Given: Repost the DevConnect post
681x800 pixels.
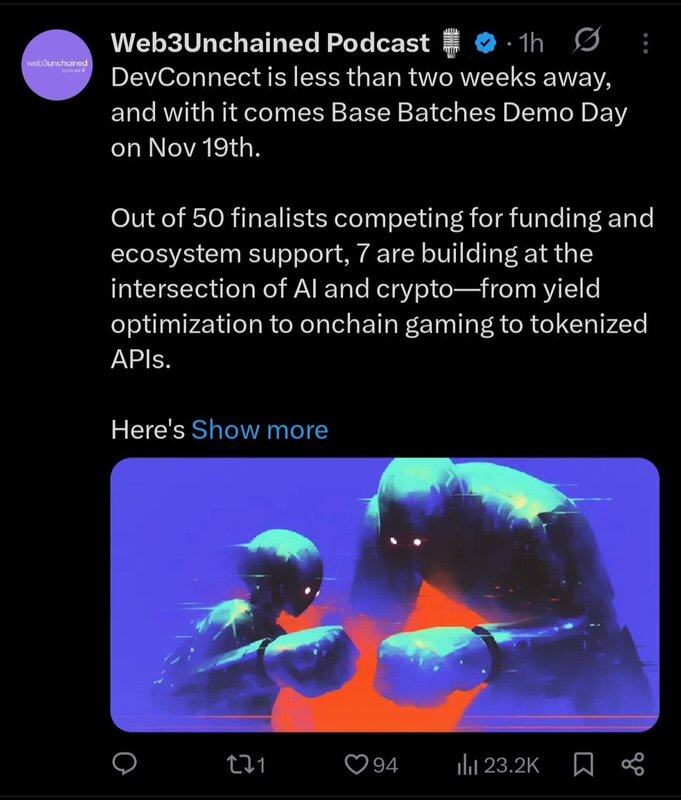Looking at the screenshot, I should (243, 765).
